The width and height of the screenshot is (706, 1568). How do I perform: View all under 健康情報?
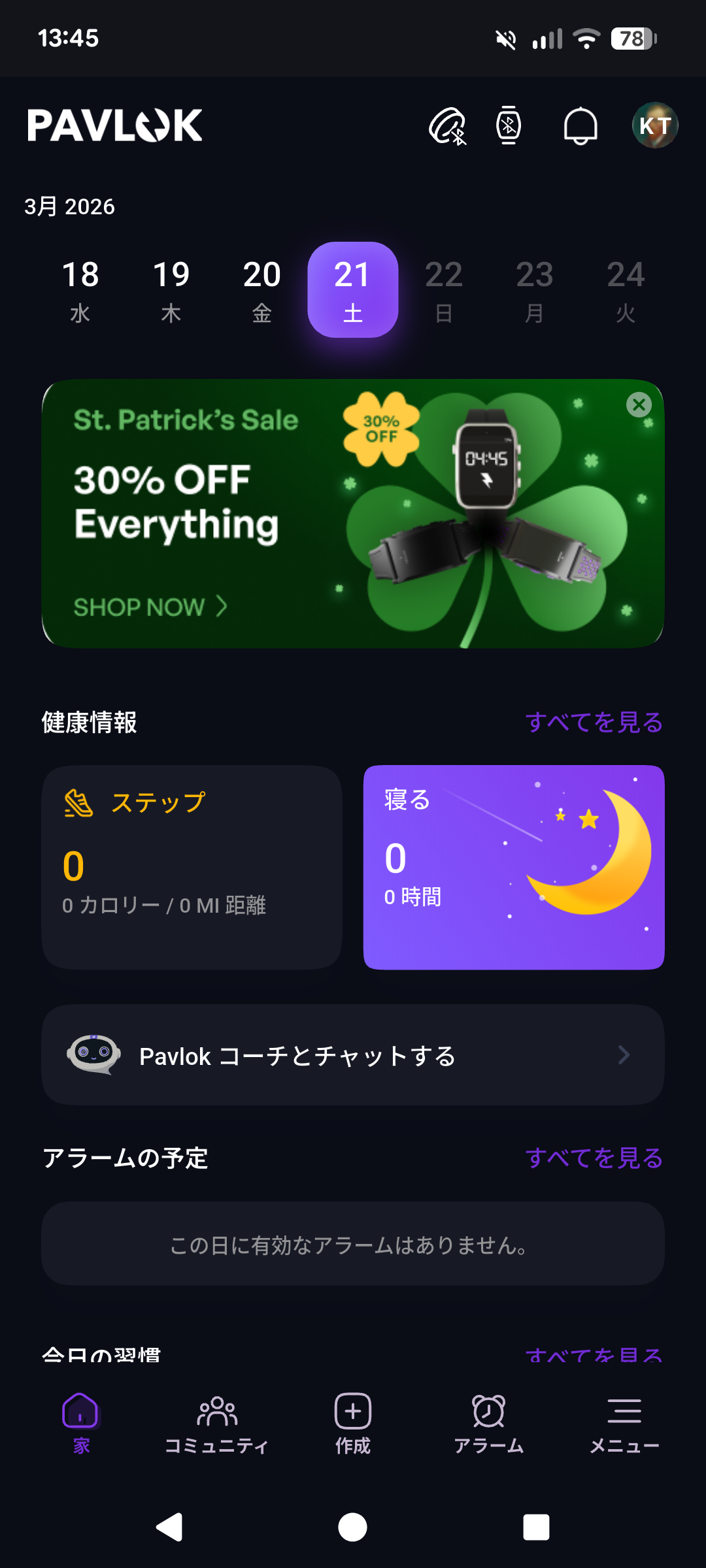pyautogui.click(x=594, y=723)
